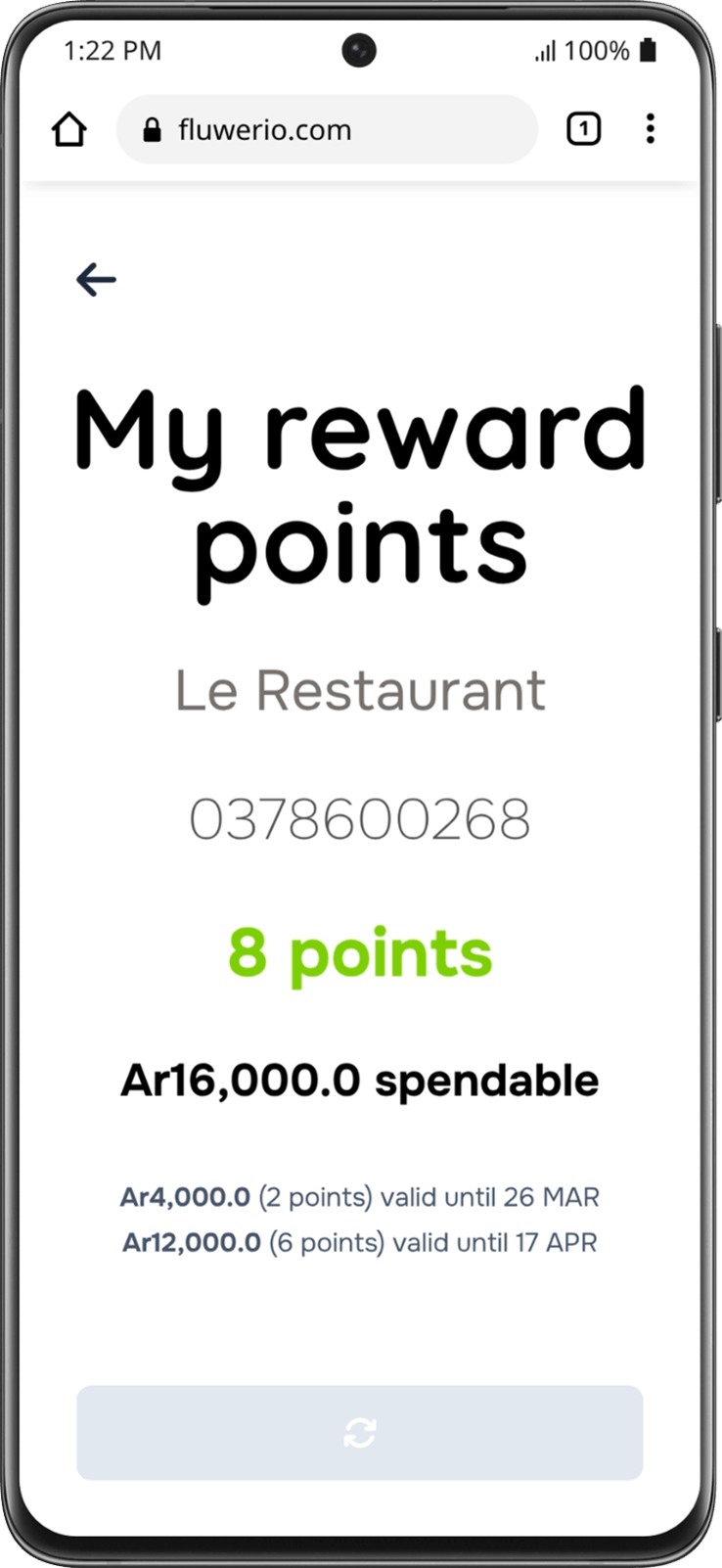The image size is (722, 1568).
Task: Refresh the reward points balance
Action: [359, 1433]
